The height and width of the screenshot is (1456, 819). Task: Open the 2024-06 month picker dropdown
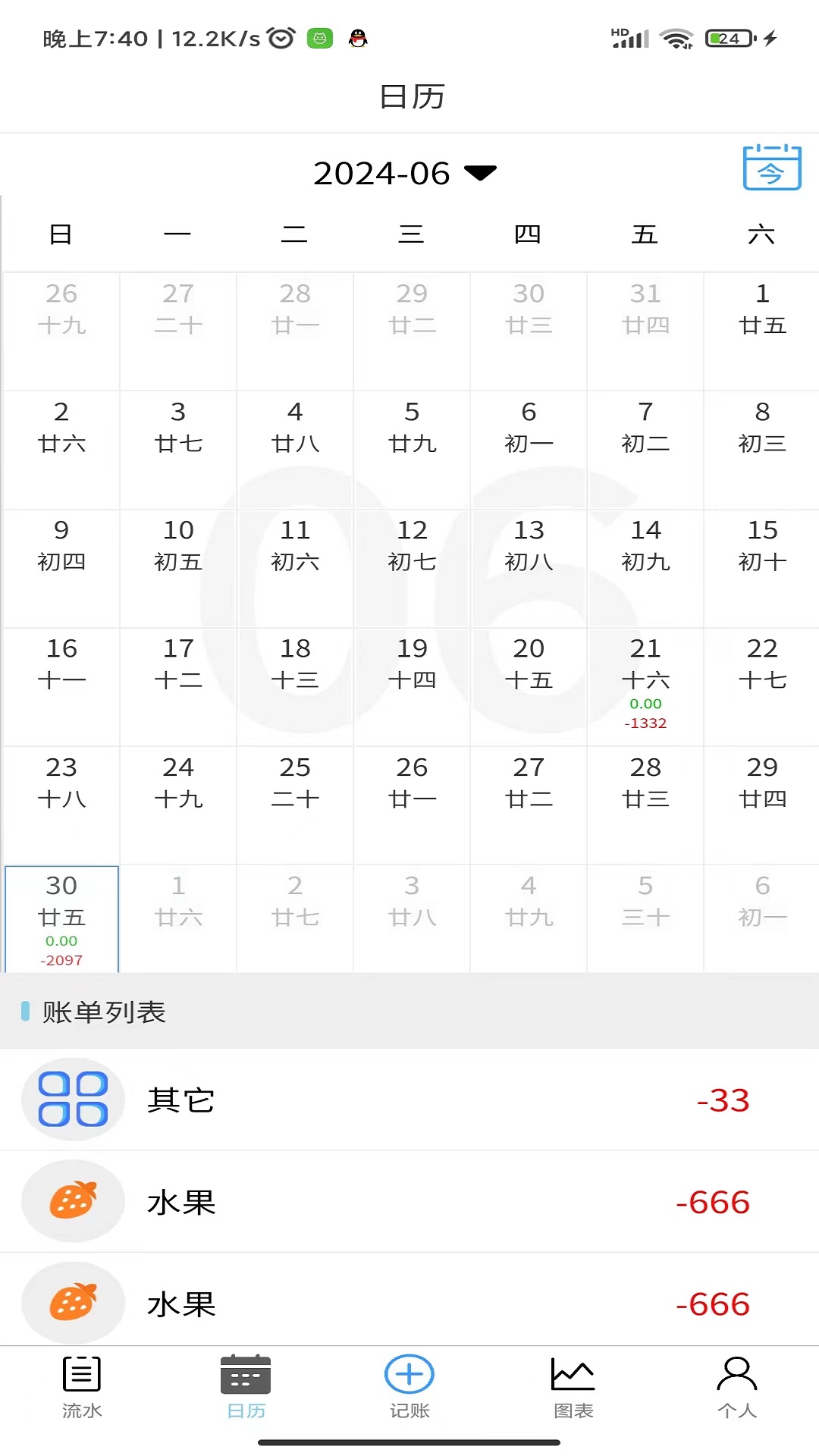405,173
